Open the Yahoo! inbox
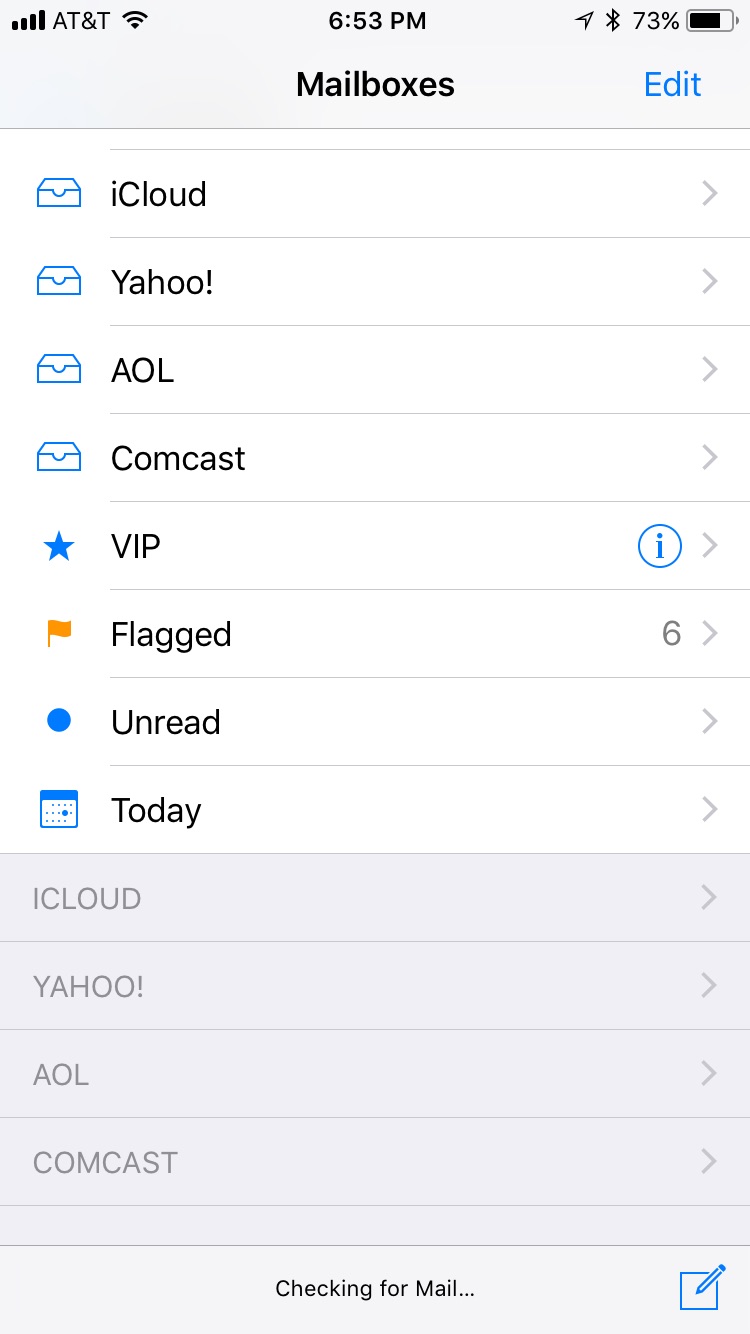The width and height of the screenshot is (750, 1334). point(375,282)
